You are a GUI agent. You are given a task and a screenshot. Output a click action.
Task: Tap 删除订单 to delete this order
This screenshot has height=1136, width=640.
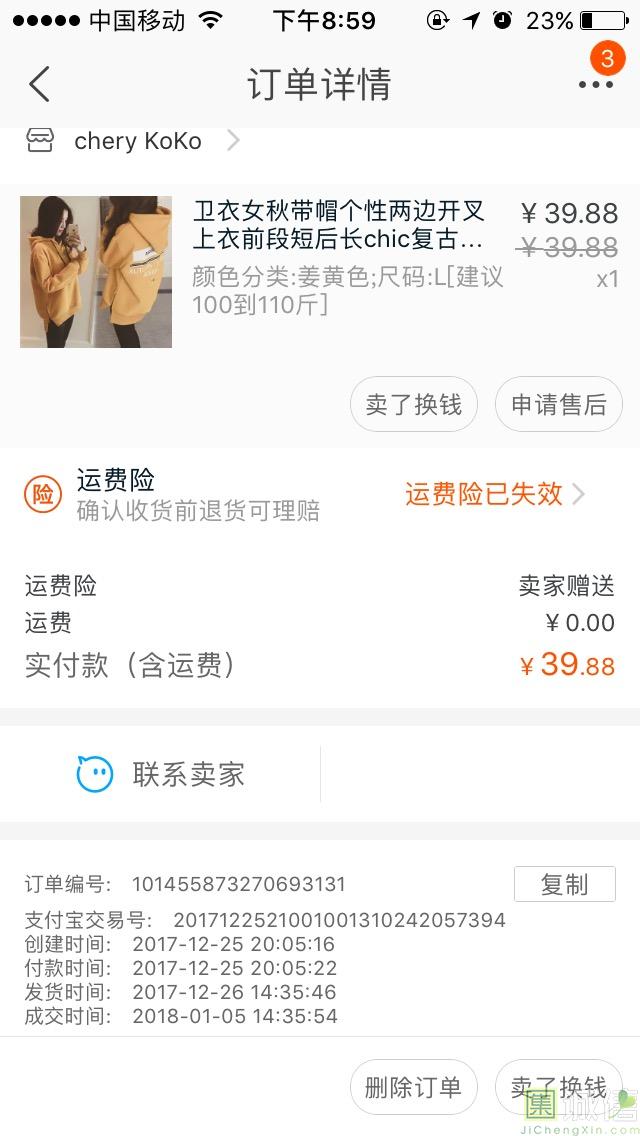coord(413,1087)
